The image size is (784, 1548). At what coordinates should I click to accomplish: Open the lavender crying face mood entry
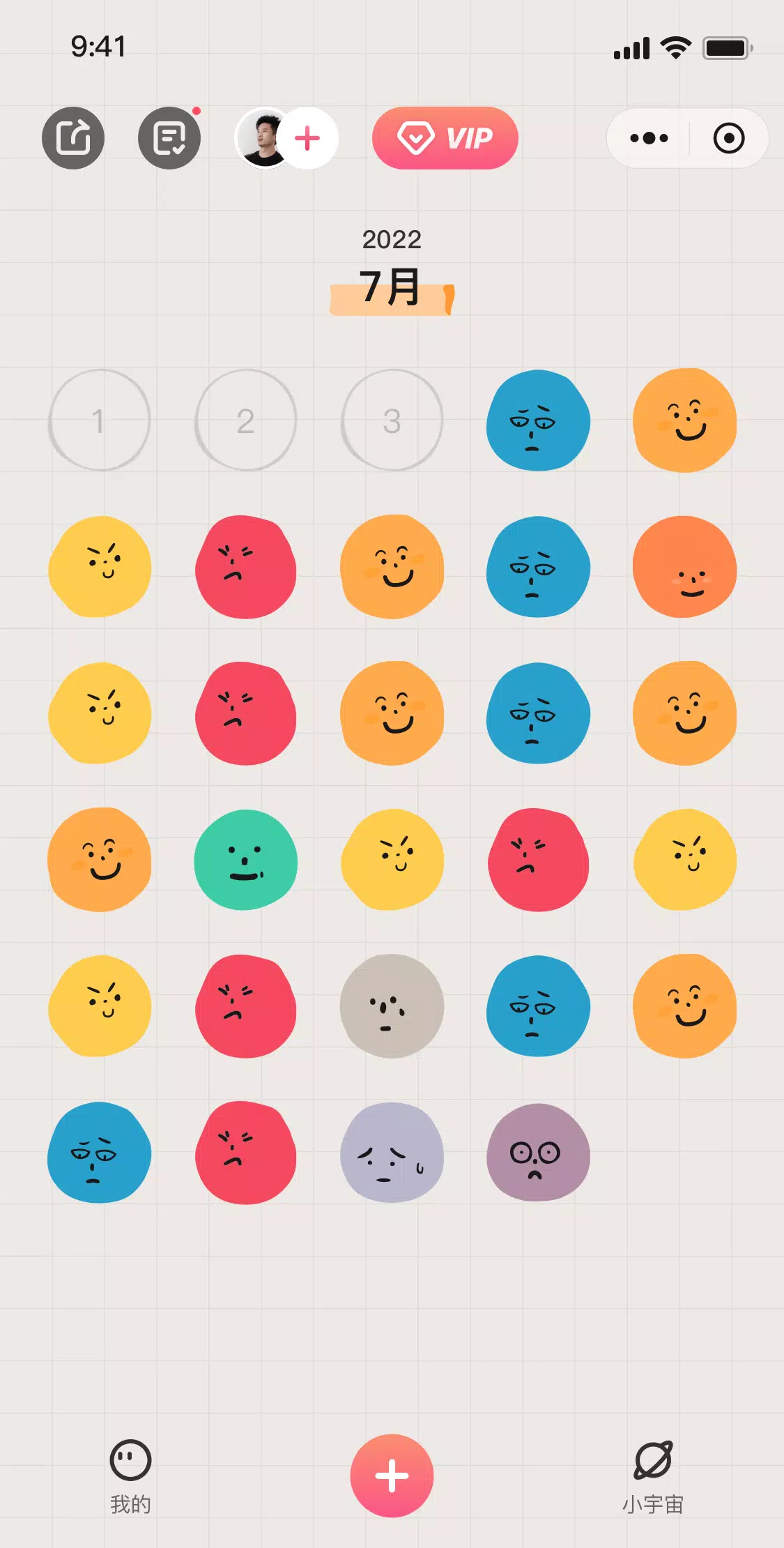[392, 1153]
